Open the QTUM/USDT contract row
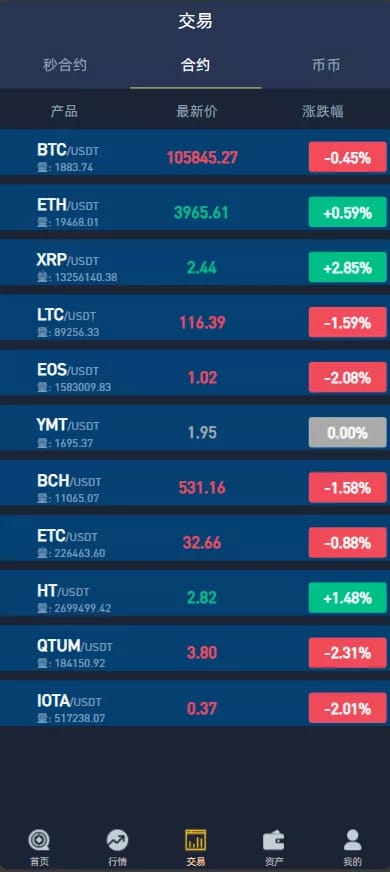 tap(195, 653)
